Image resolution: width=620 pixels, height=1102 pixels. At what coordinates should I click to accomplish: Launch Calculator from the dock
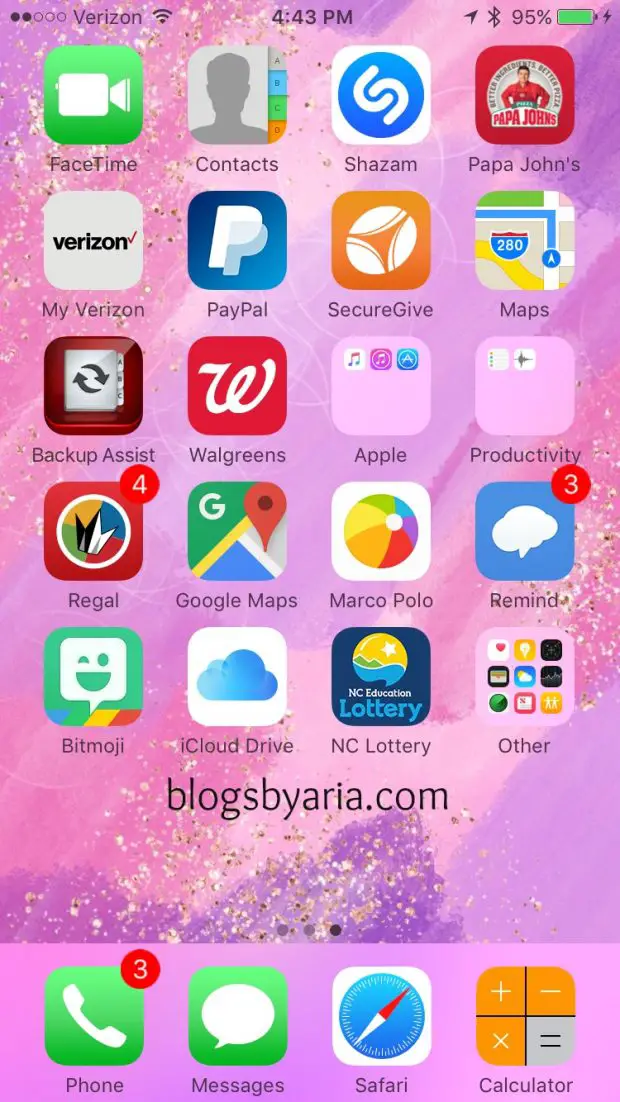click(x=525, y=1016)
